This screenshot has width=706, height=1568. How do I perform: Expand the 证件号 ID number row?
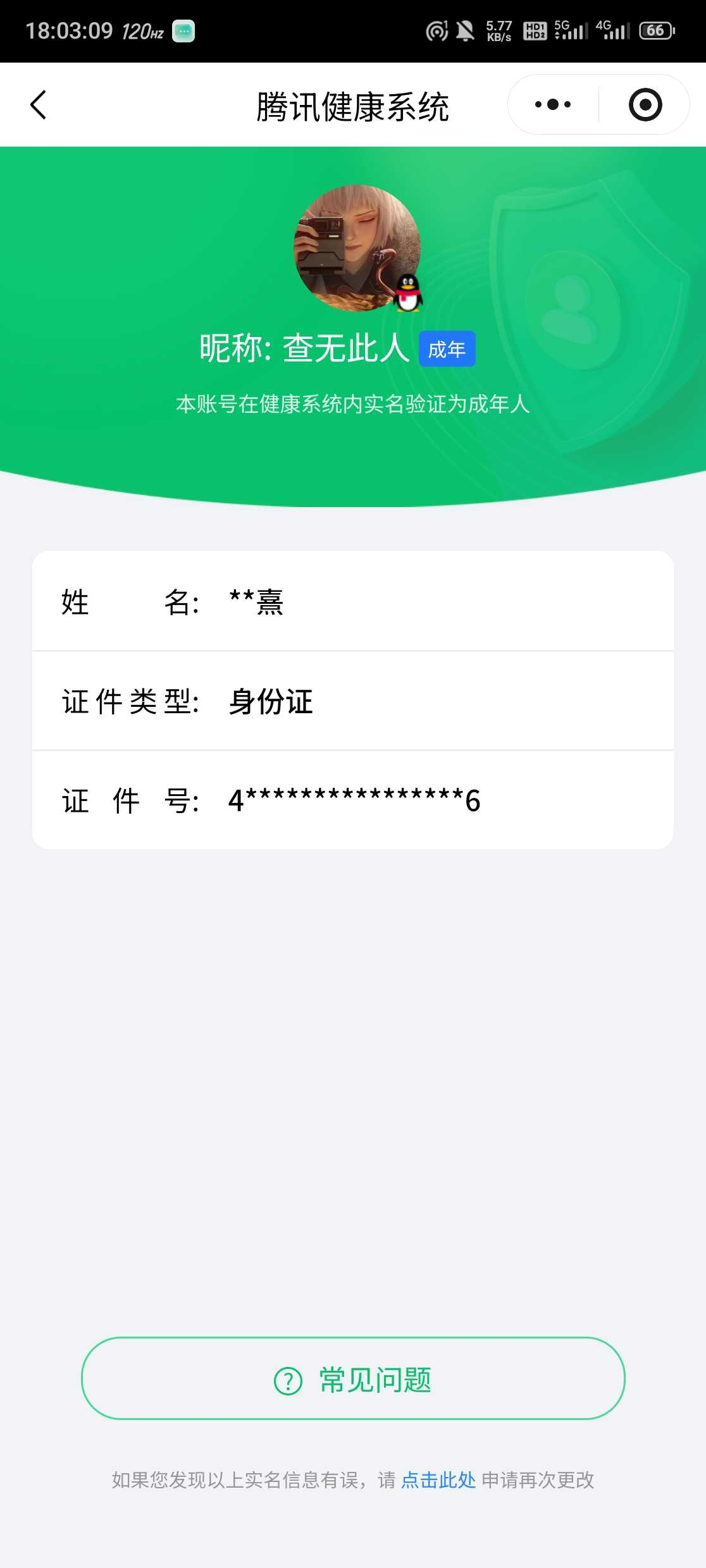point(353,800)
